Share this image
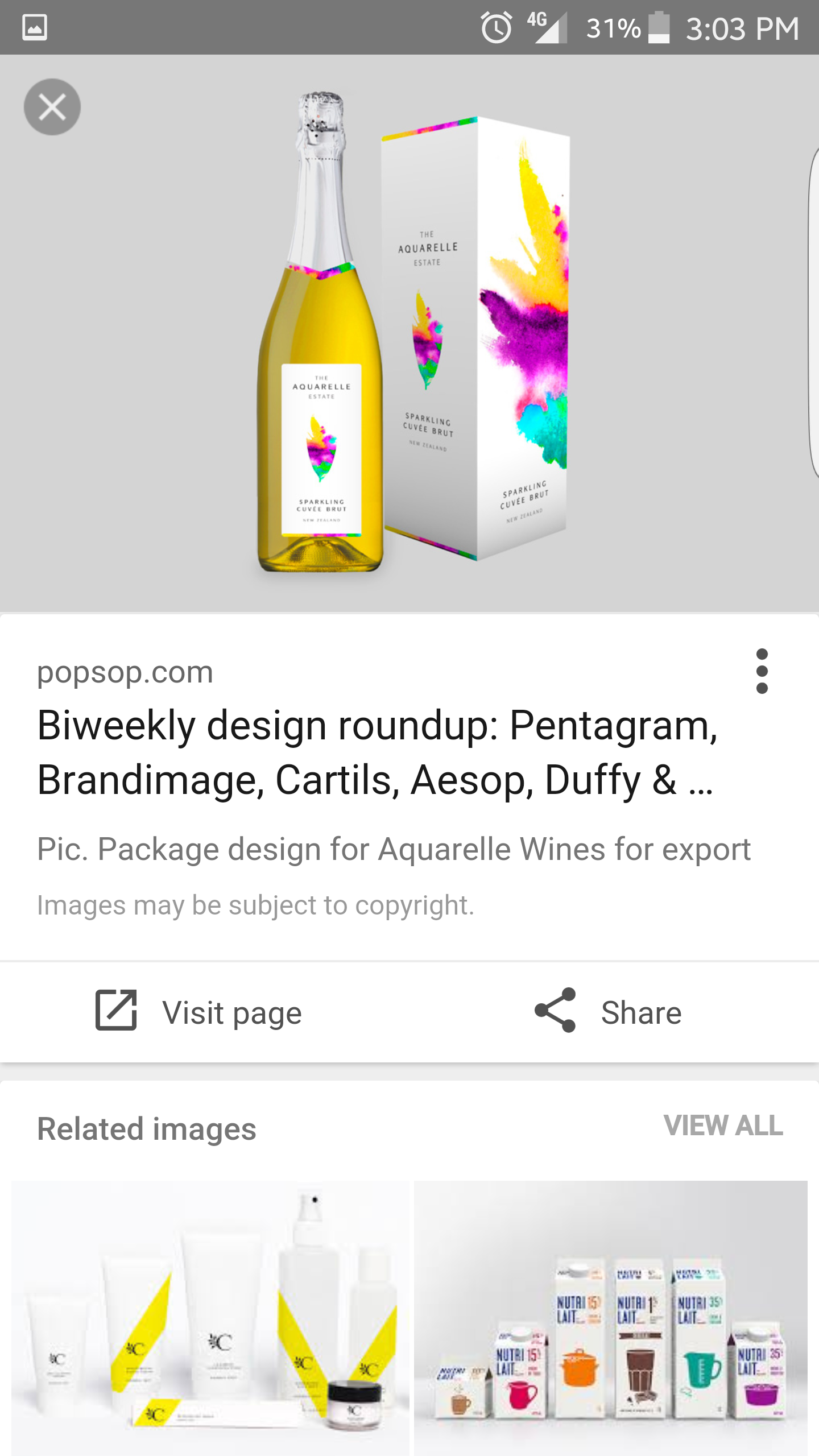 tap(609, 1012)
